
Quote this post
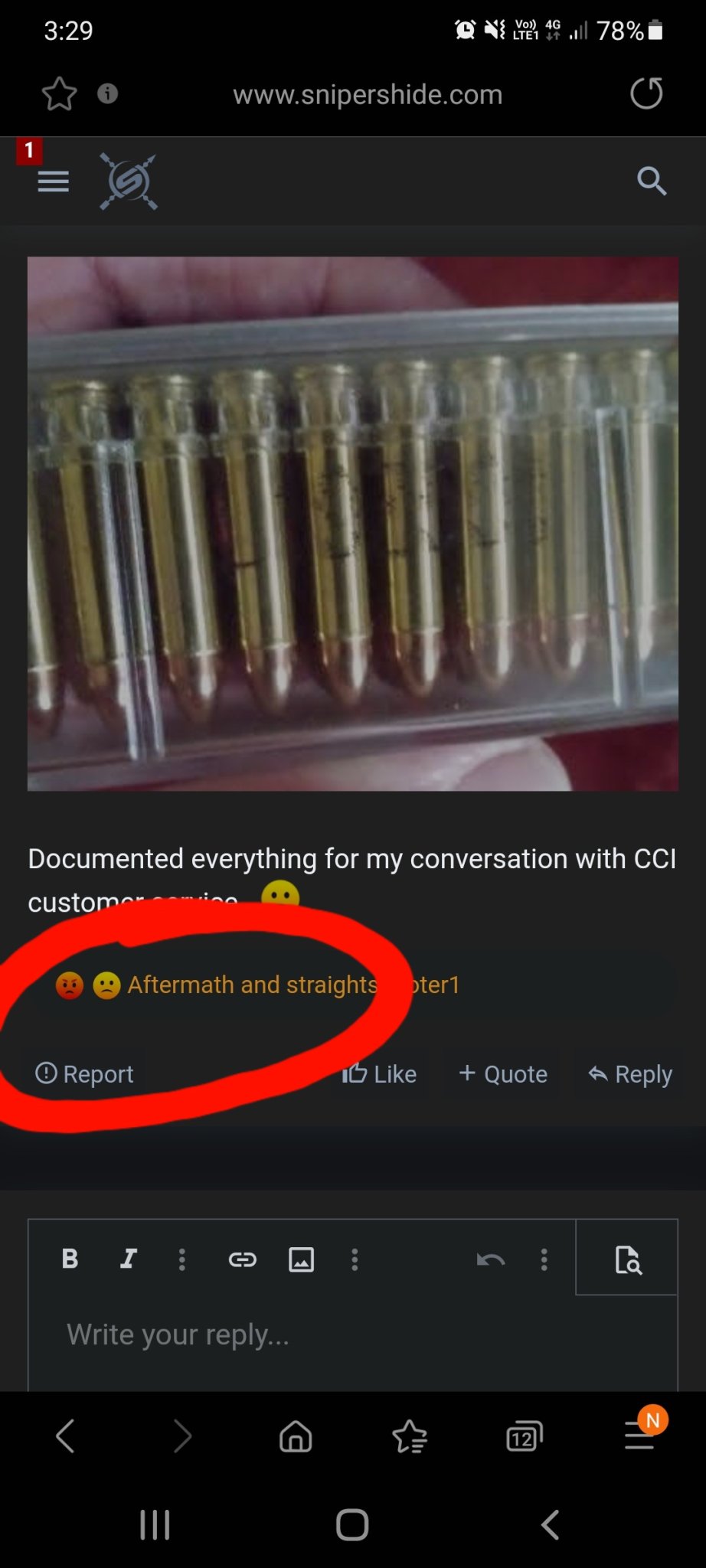point(503,1073)
